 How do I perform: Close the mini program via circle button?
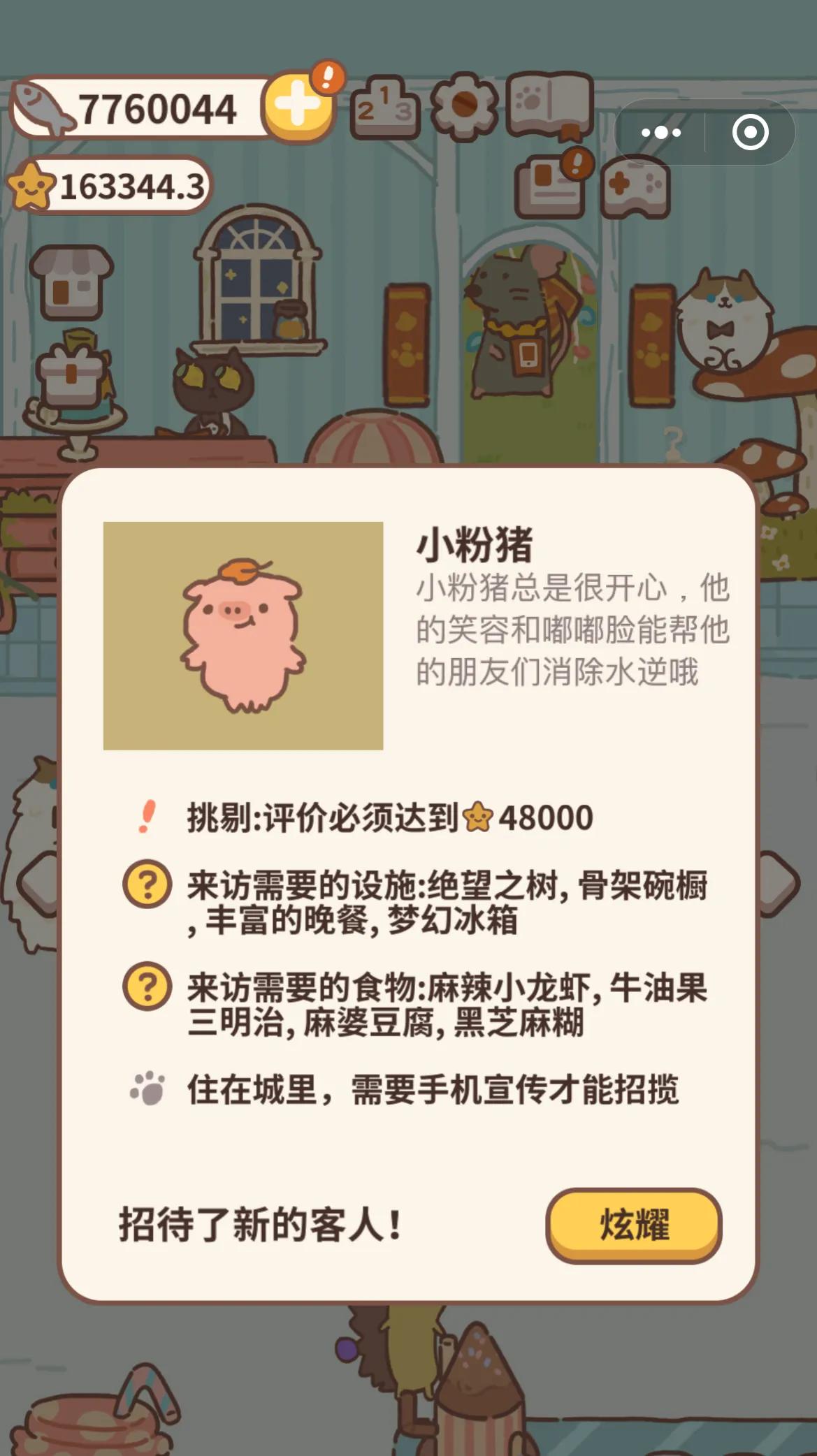pos(750,133)
